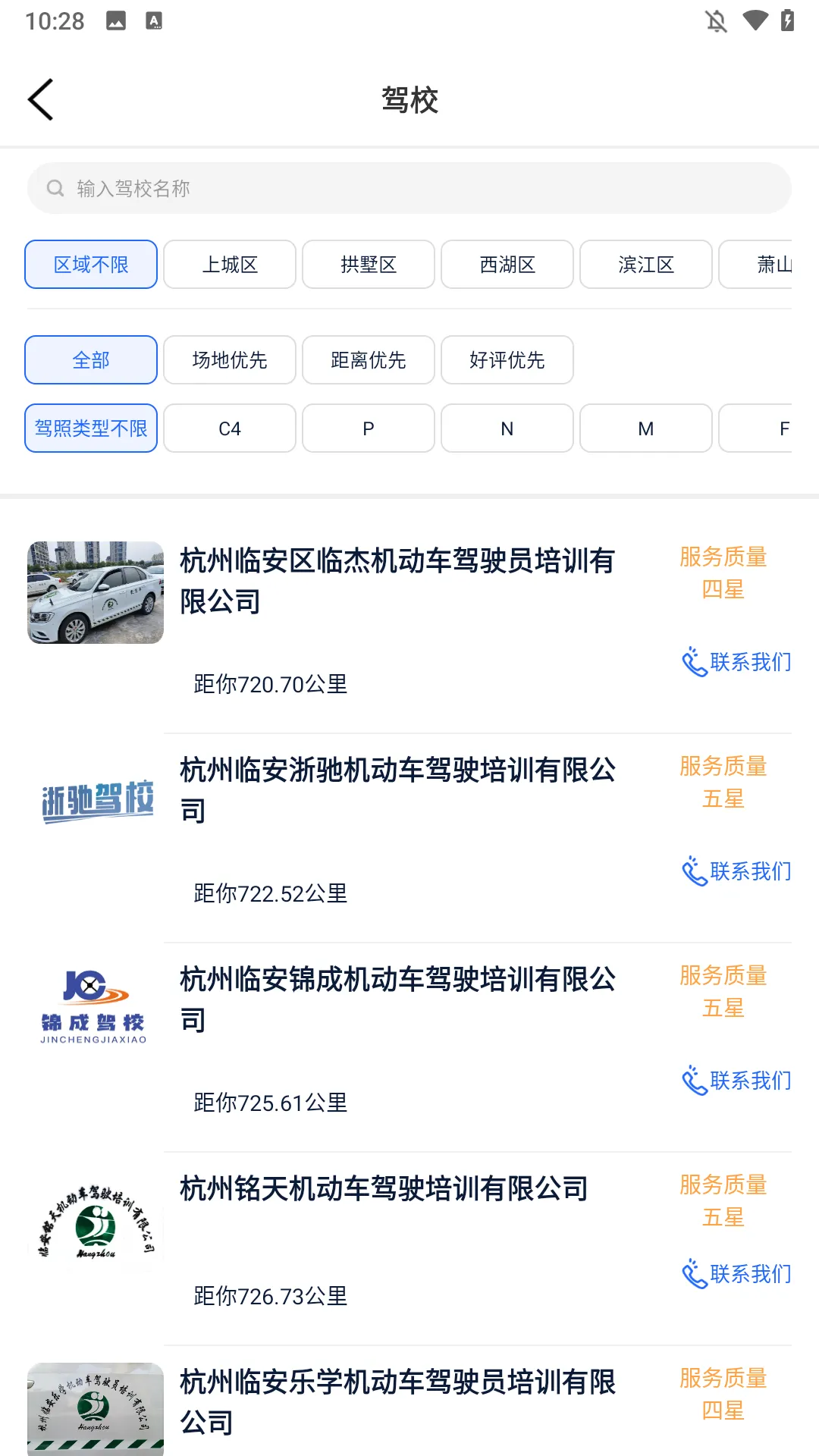Enable the 距离优先 sorting option
The width and height of the screenshot is (819, 1456).
(x=368, y=360)
